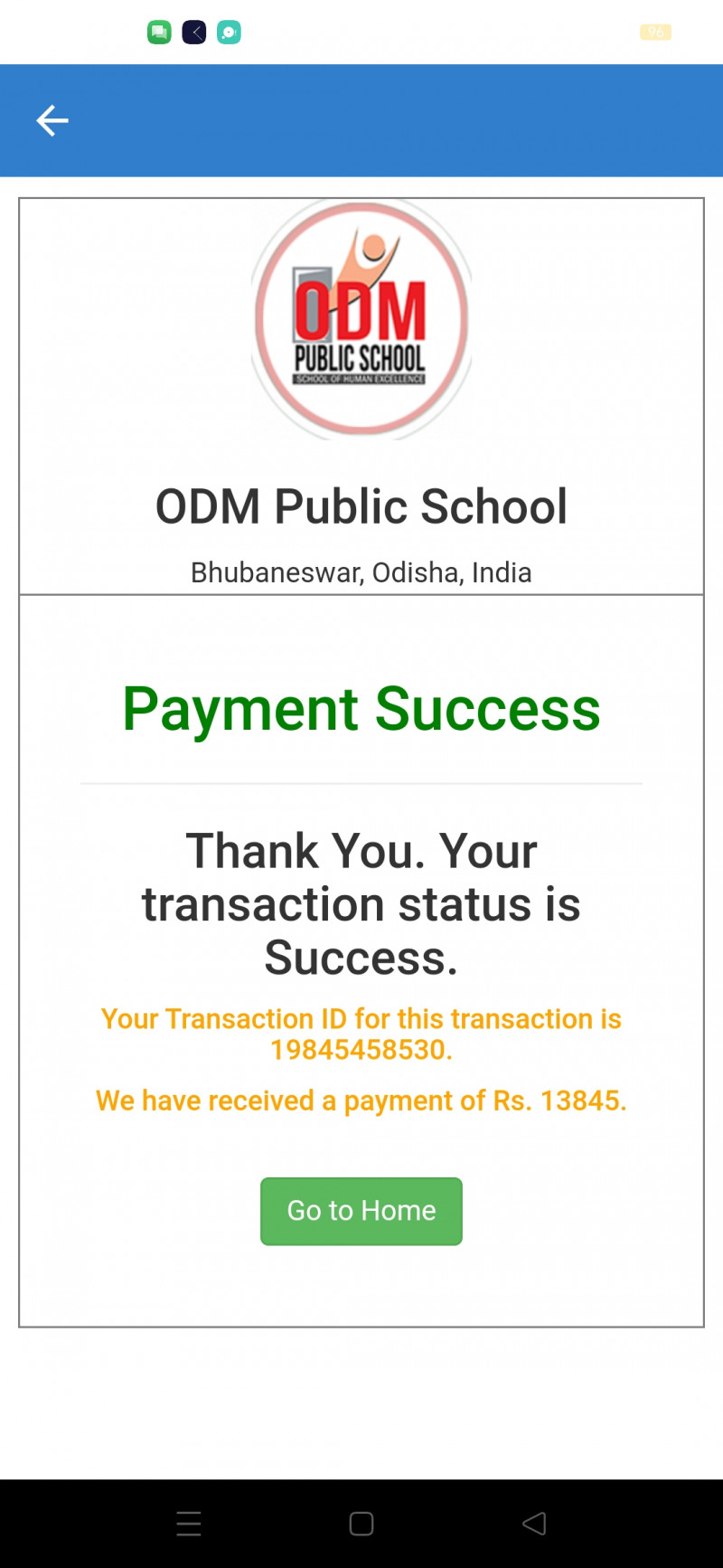Tap the back arrow in the app bar
723x1568 pixels.
pyautogui.click(x=52, y=120)
